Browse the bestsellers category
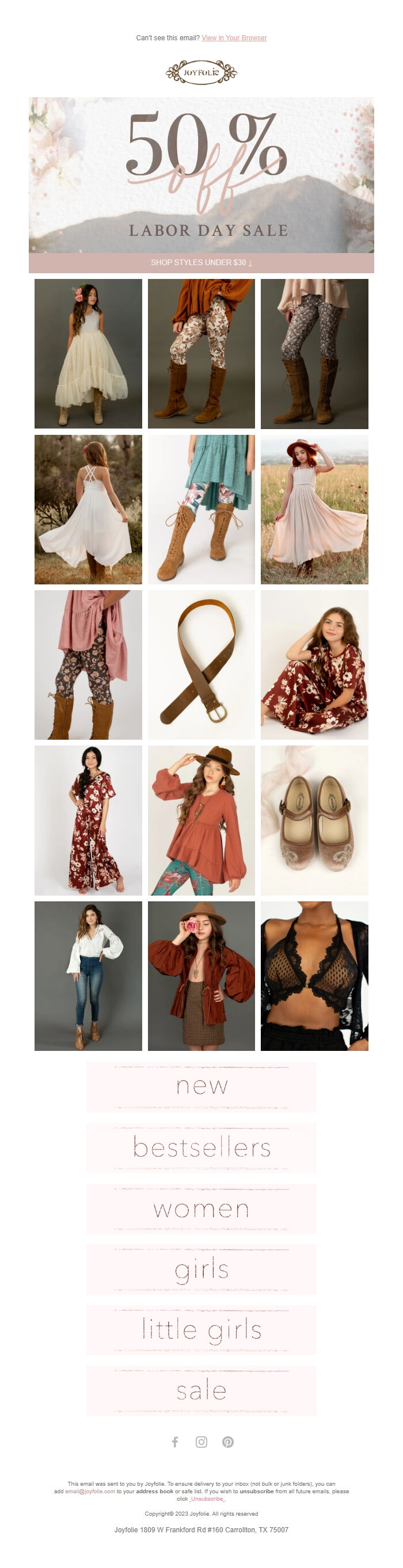The width and height of the screenshot is (403, 1568). (201, 1148)
